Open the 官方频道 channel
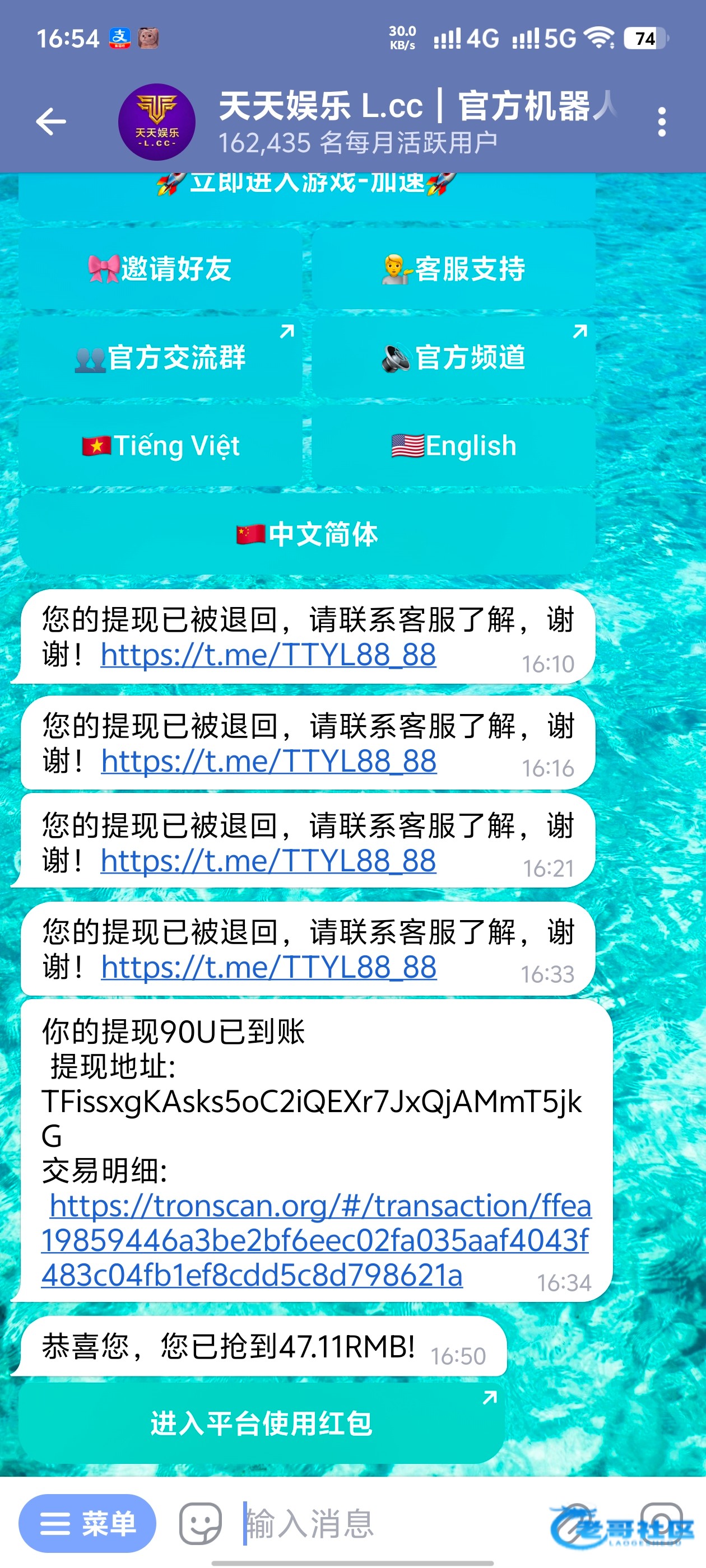Screen dimensions: 706x1568 [x=453, y=357]
